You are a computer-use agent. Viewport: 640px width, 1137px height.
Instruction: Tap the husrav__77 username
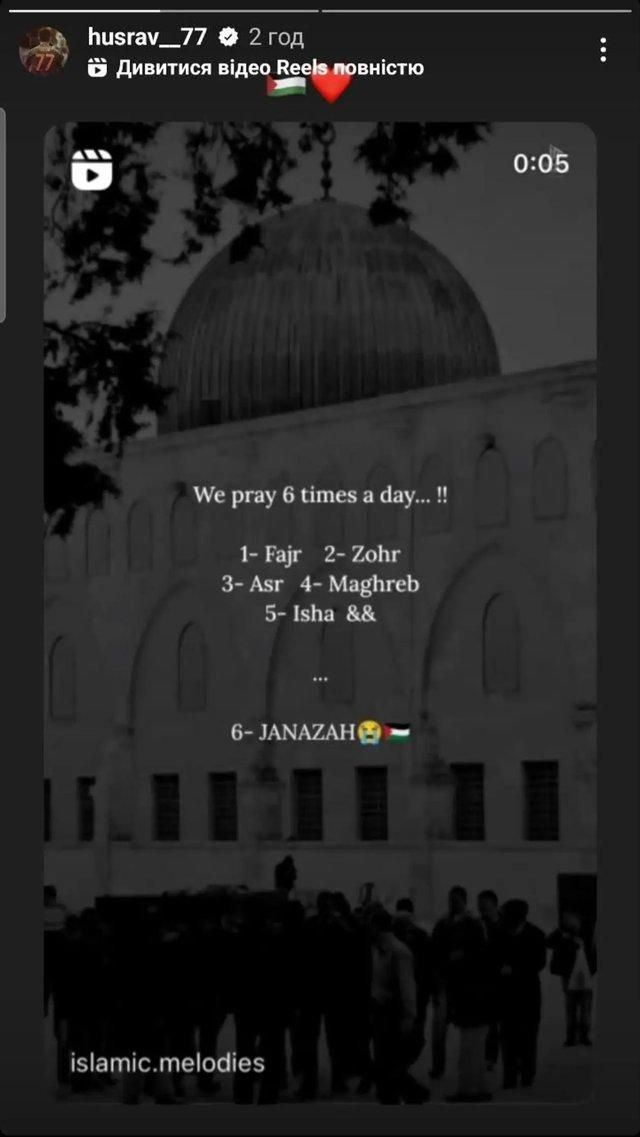(147, 37)
